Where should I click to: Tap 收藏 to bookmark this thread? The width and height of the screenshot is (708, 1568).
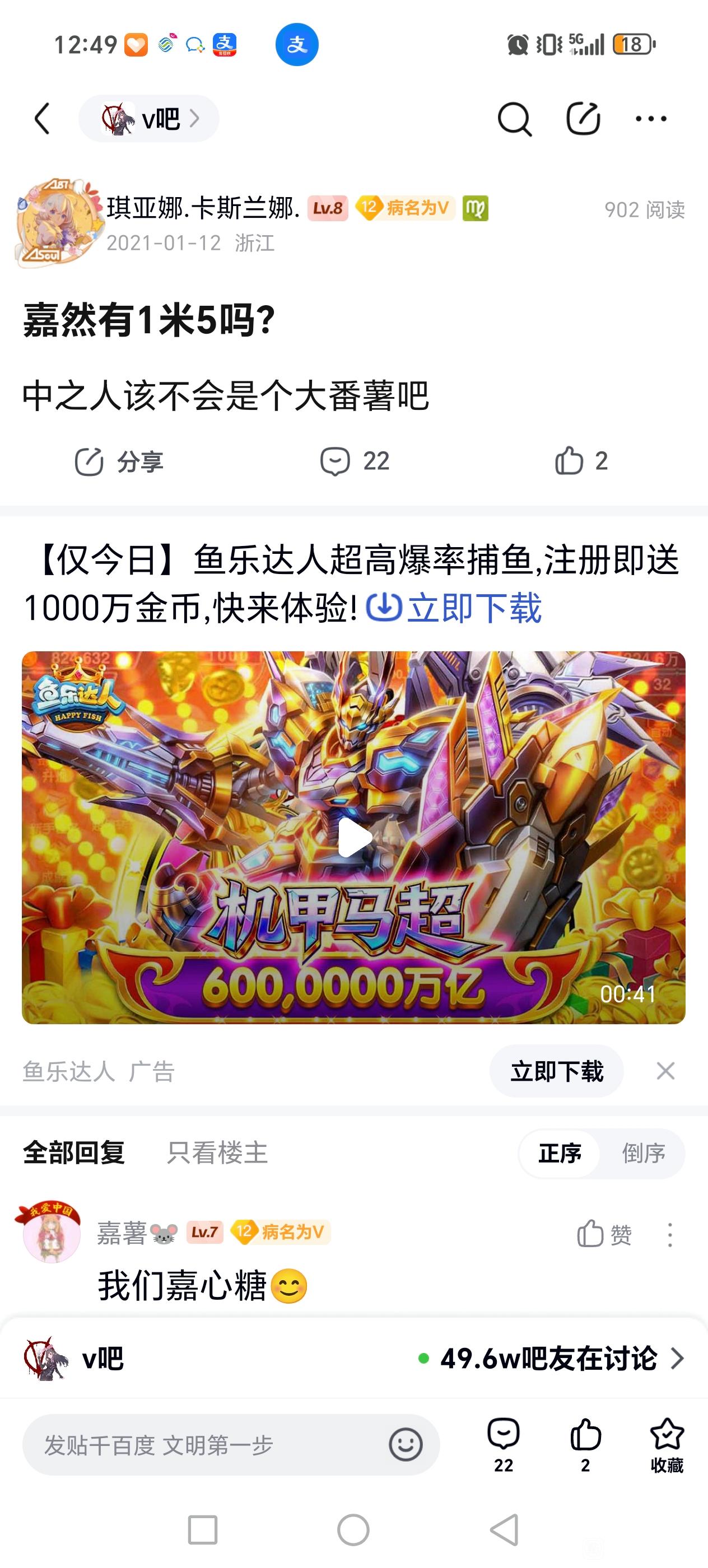[x=667, y=1445]
